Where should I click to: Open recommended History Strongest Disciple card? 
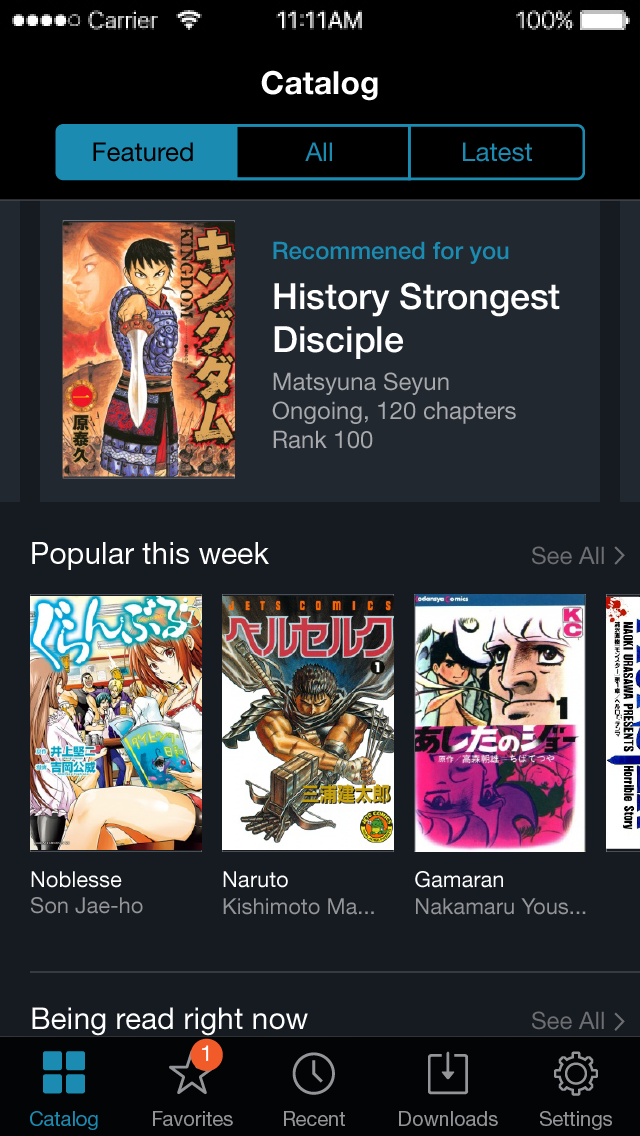pyautogui.click(x=320, y=348)
